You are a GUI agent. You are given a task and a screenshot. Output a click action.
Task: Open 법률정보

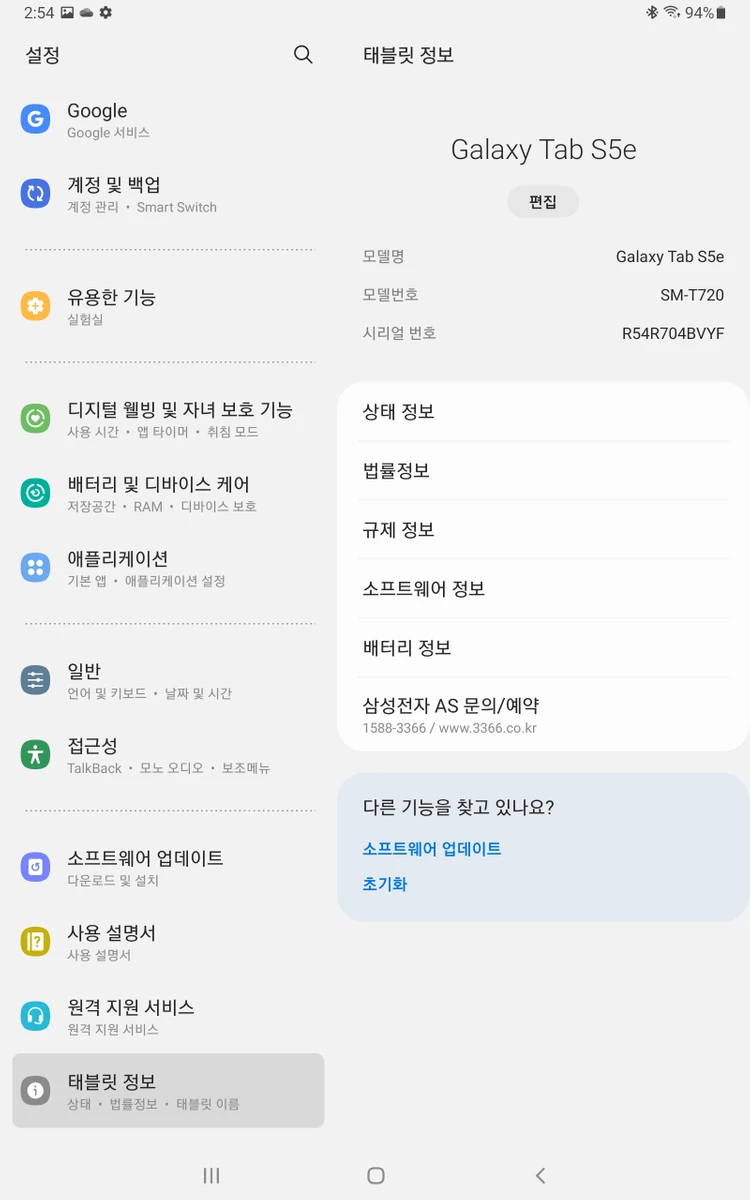pyautogui.click(x=543, y=471)
